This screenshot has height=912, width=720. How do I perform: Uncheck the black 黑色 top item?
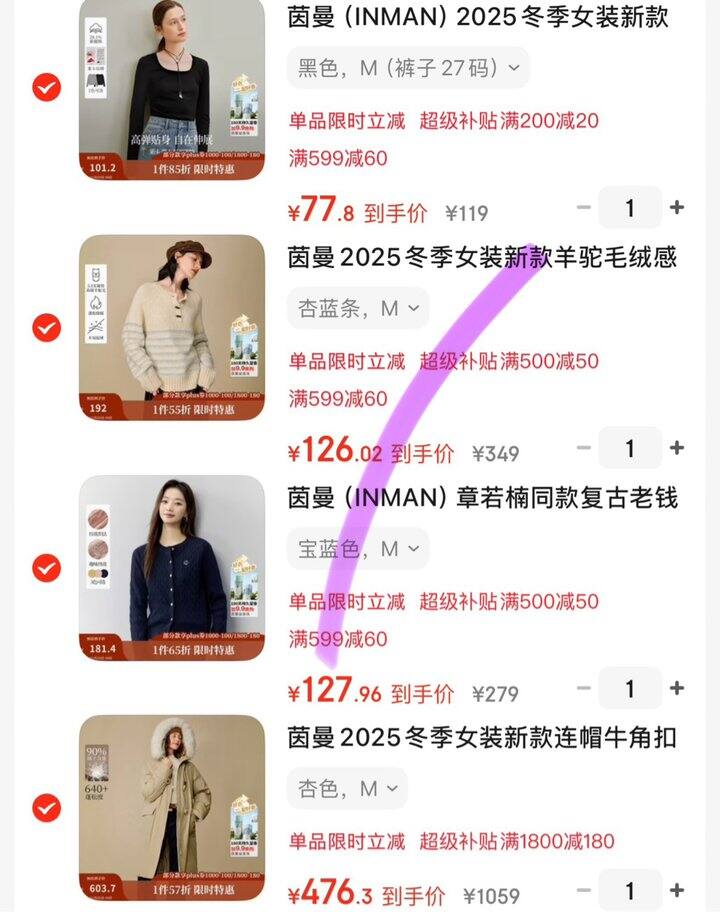(x=46, y=88)
